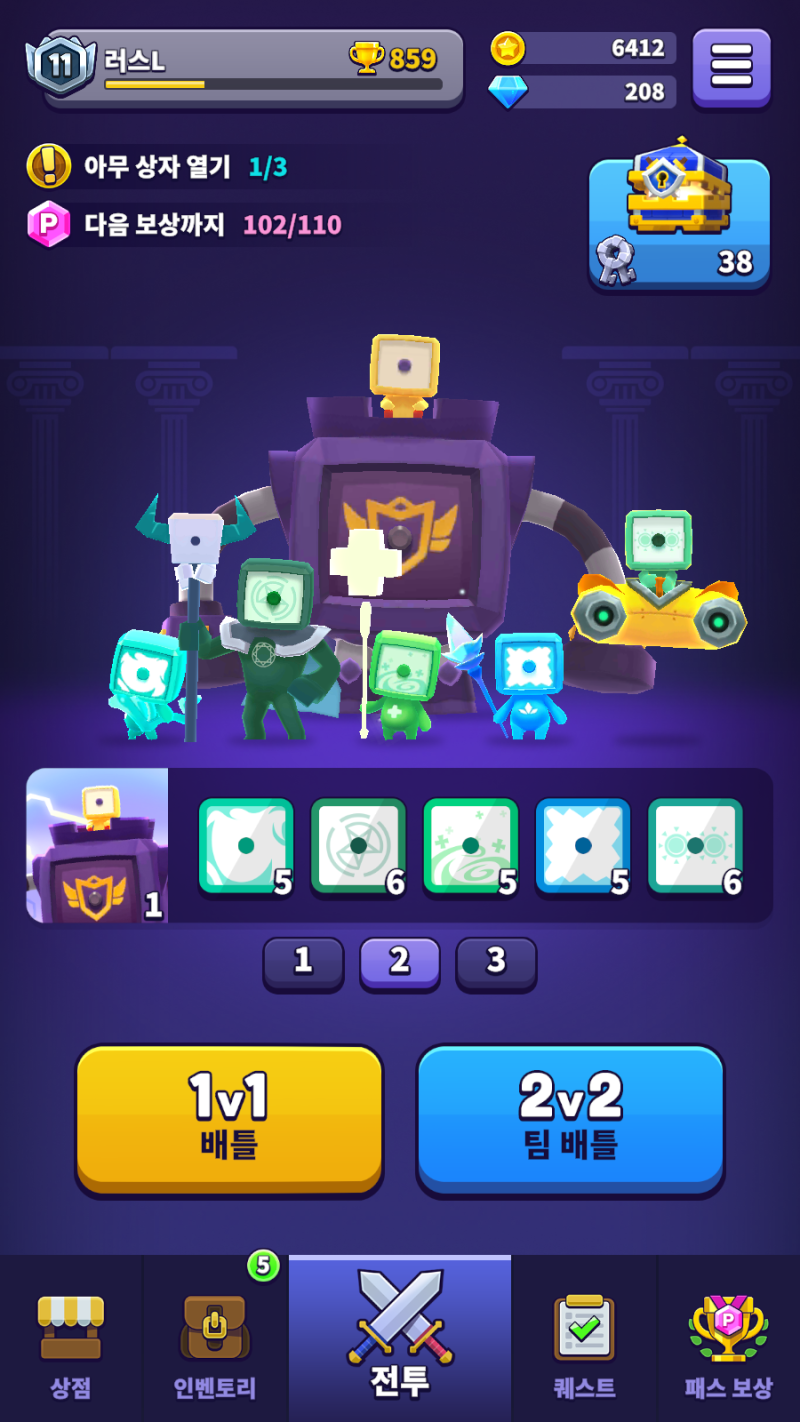Tap the twin-eyed level 6 unit card
The height and width of the screenshot is (1422, 800).
coord(695,845)
